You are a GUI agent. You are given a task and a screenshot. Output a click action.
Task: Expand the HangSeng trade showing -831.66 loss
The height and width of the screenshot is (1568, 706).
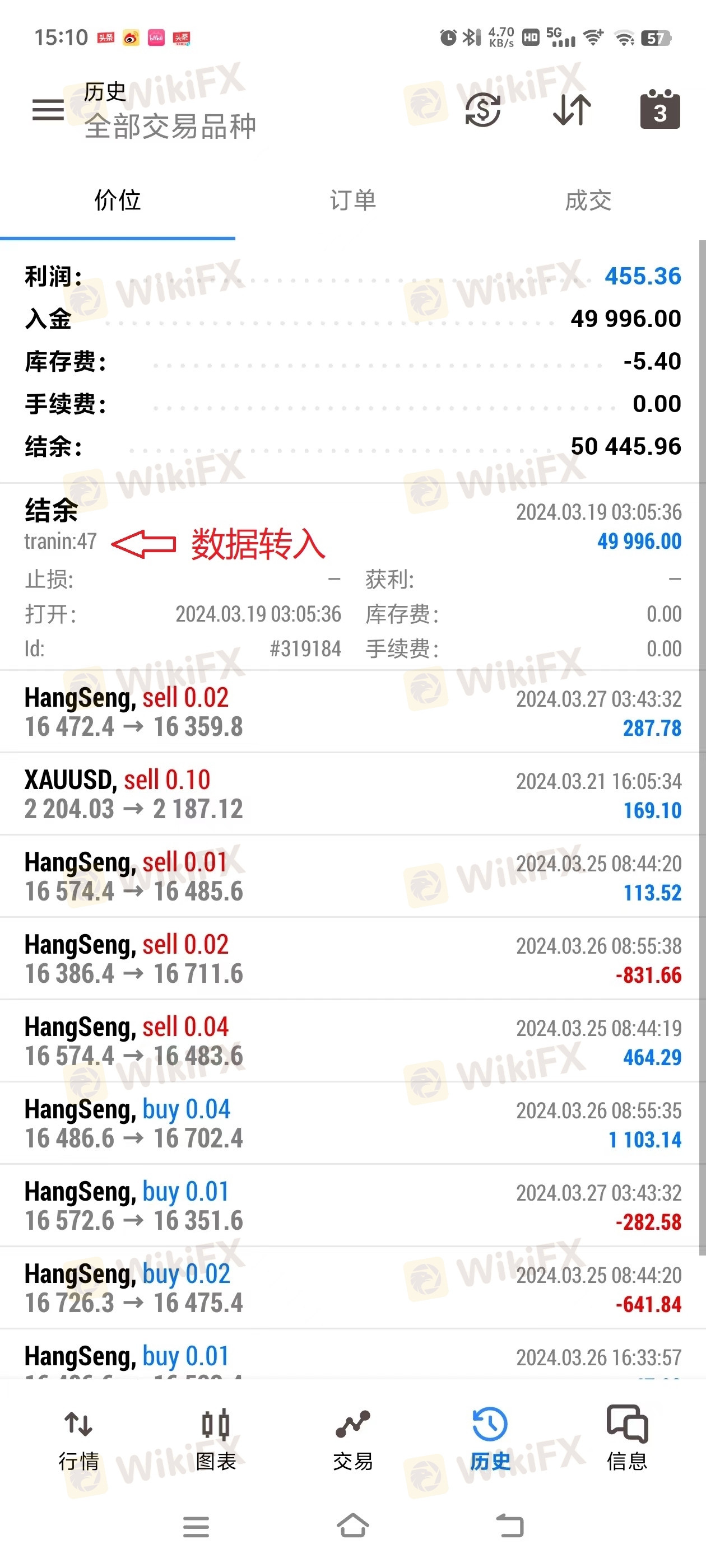point(352,959)
